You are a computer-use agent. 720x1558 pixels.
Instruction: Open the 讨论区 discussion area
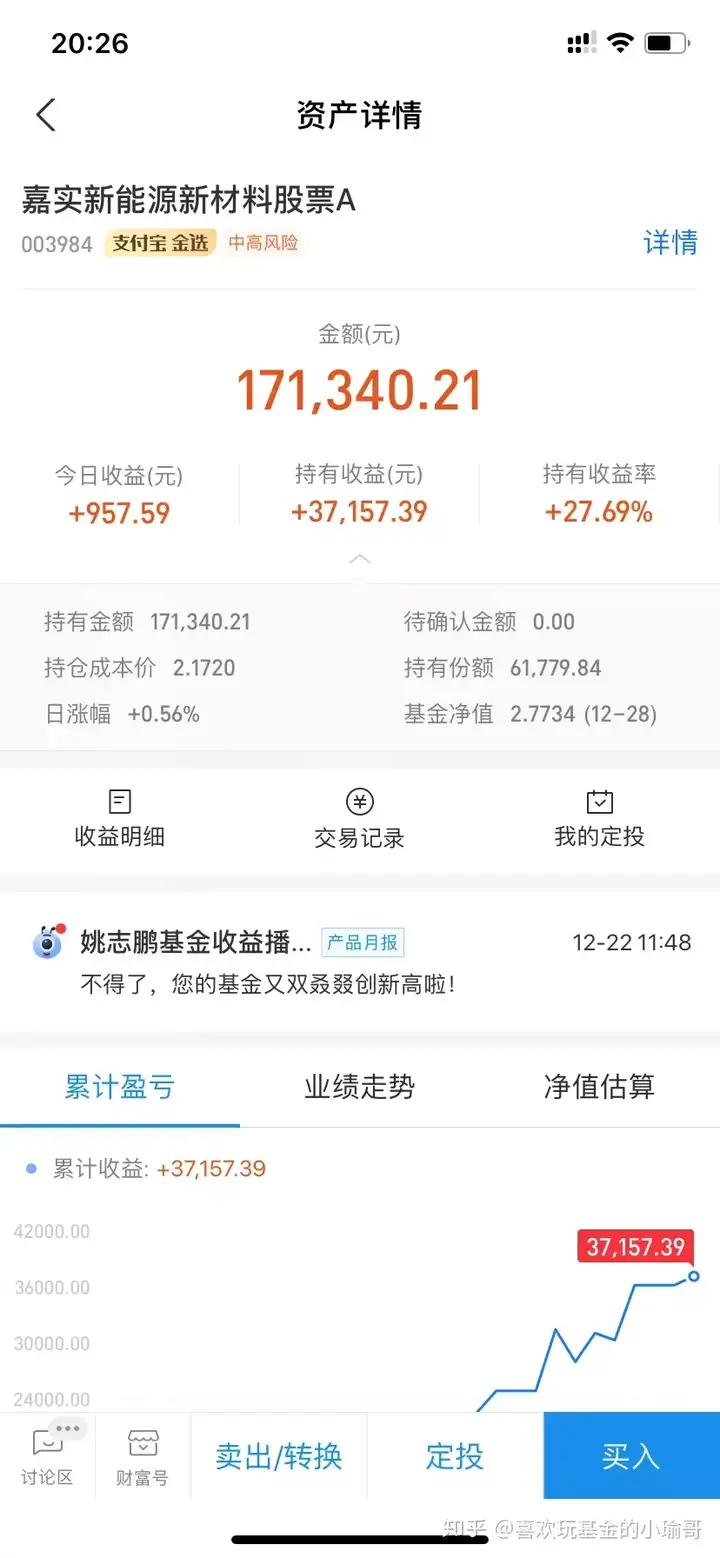pyautogui.click(x=47, y=1456)
